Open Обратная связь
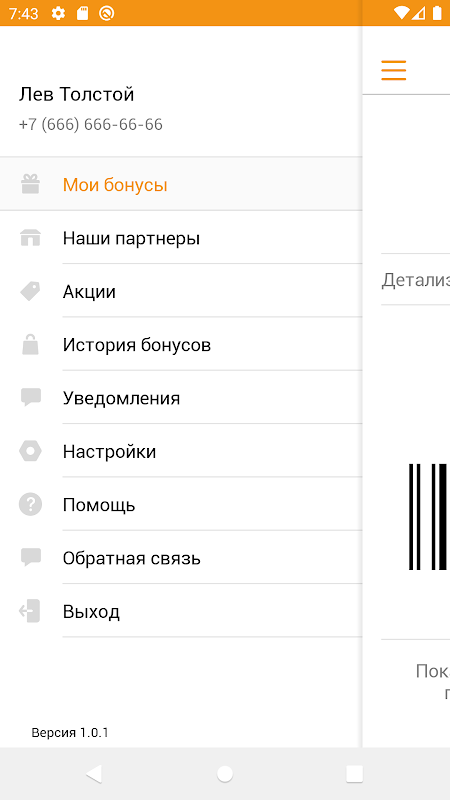The image size is (450, 800). point(181,558)
